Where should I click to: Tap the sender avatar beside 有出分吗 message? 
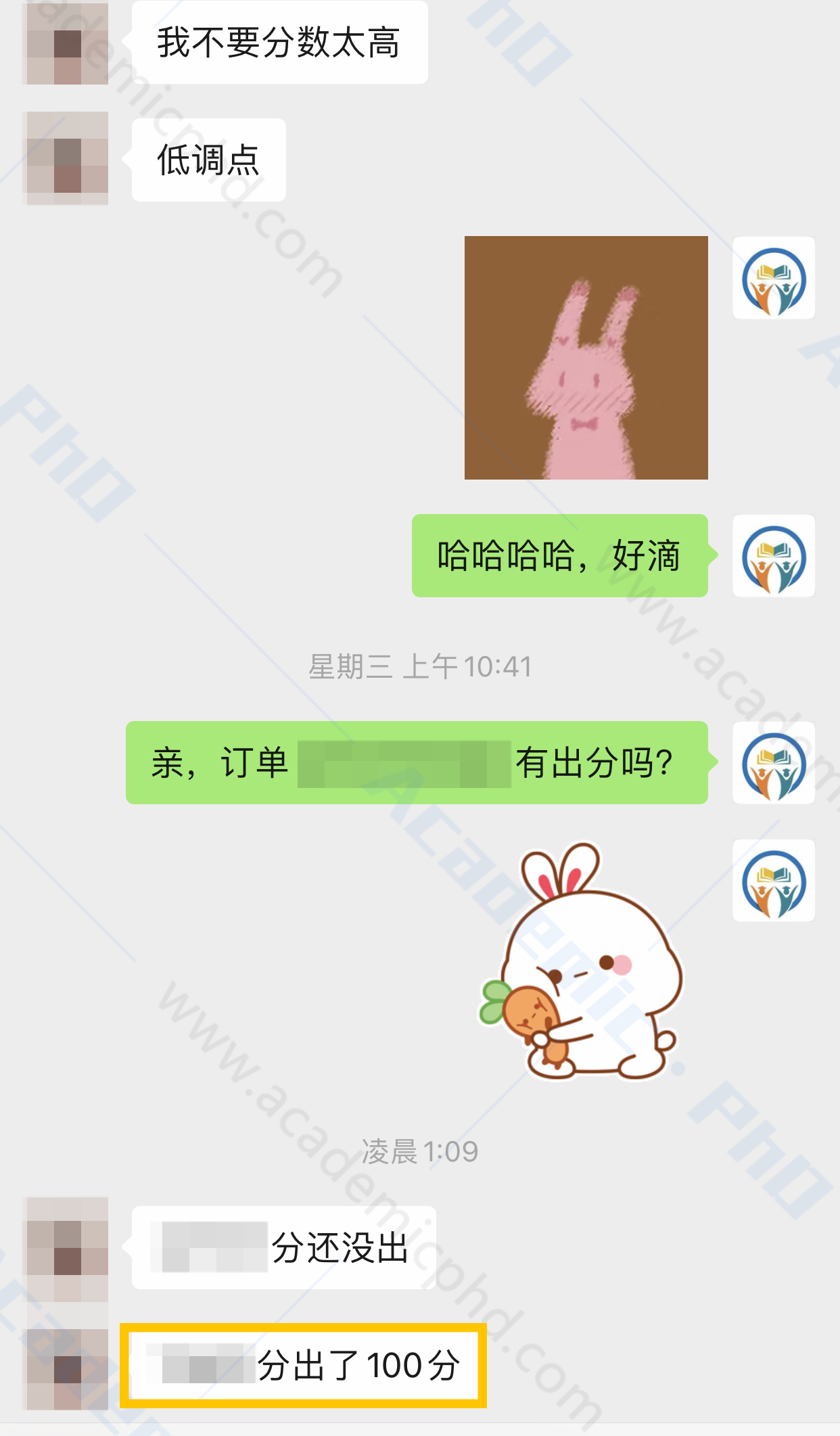(x=774, y=763)
